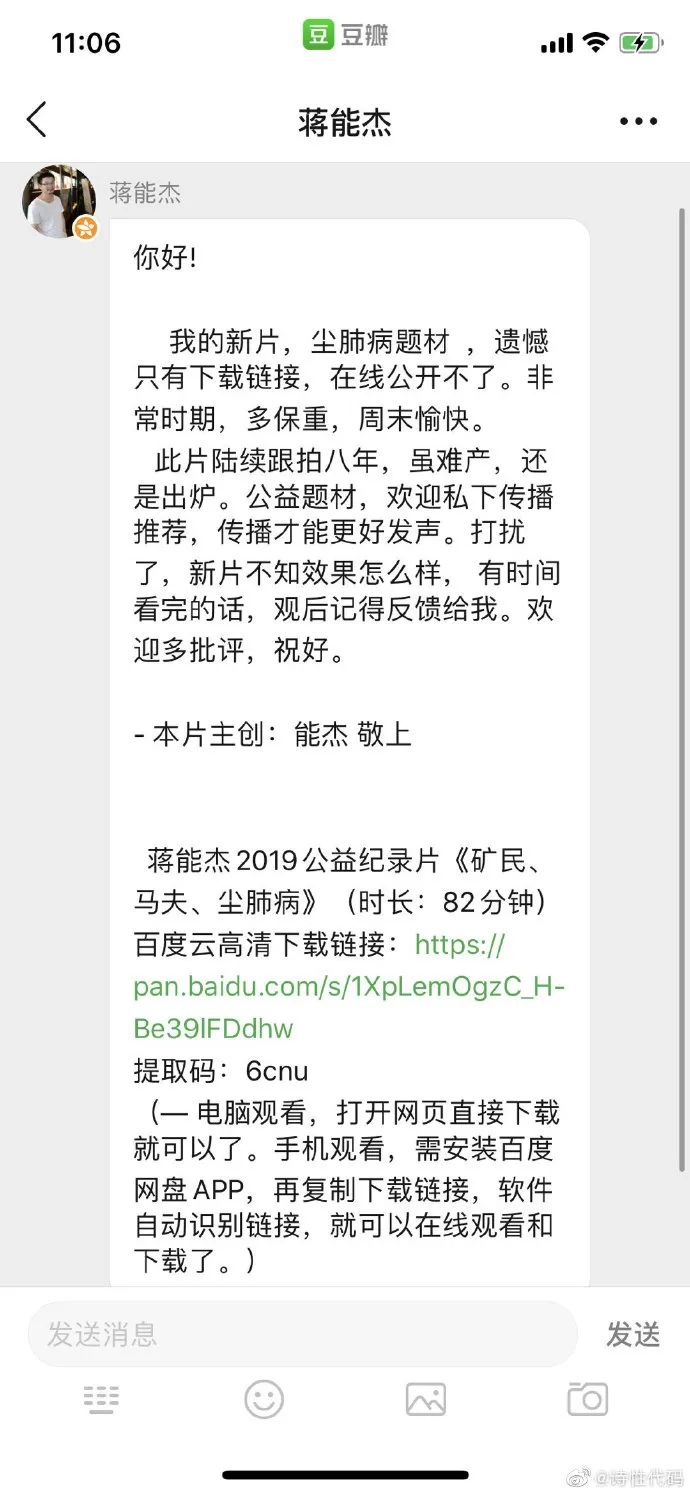Screen dimensions: 690x1494
Task: Open the three-dot overflow menu
Action: pyautogui.click(x=638, y=122)
